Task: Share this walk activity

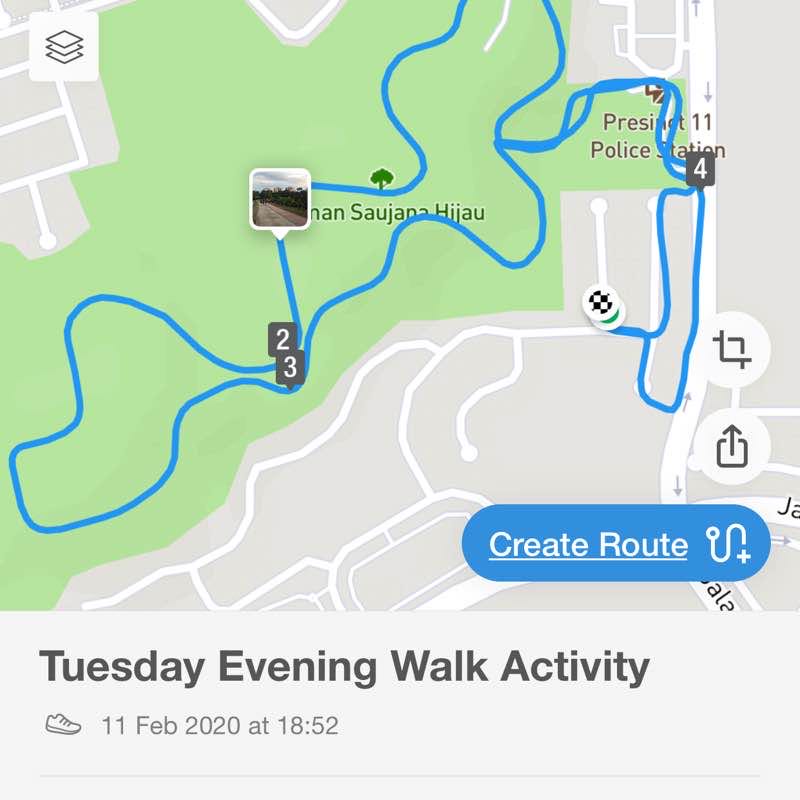Action: [x=732, y=447]
